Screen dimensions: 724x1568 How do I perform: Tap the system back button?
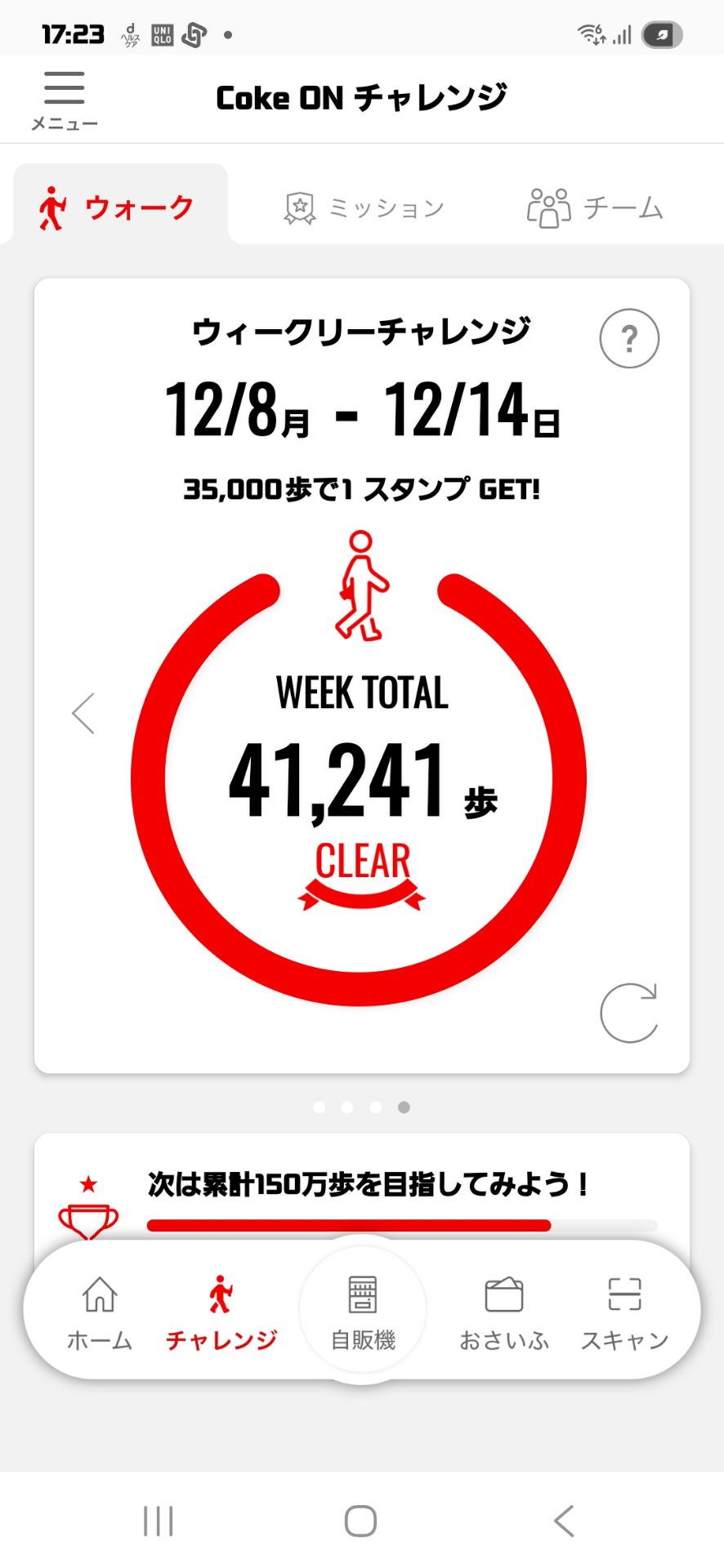pyautogui.click(x=564, y=1521)
